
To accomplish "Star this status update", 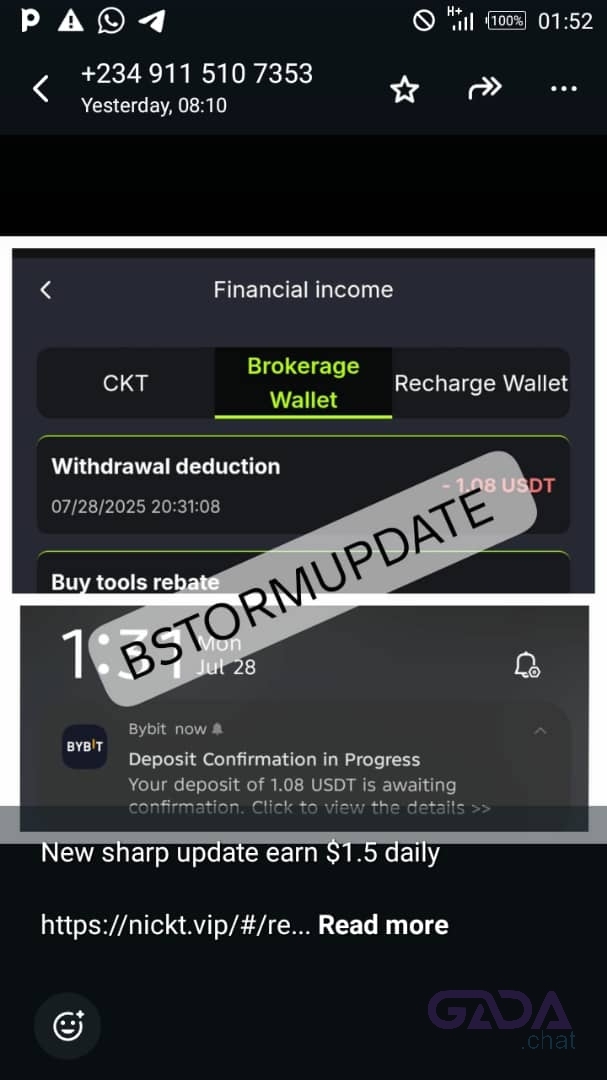I will coord(404,90).
